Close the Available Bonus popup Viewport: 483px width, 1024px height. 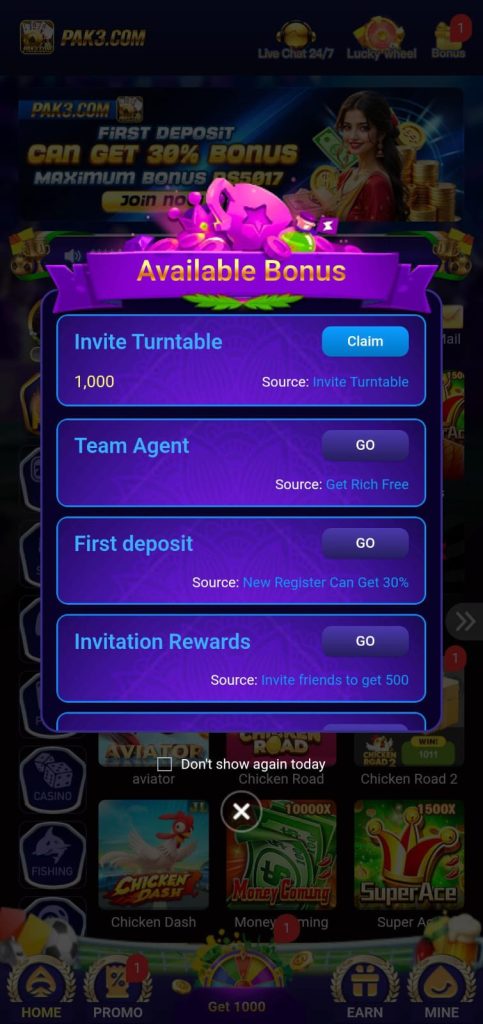[242, 812]
